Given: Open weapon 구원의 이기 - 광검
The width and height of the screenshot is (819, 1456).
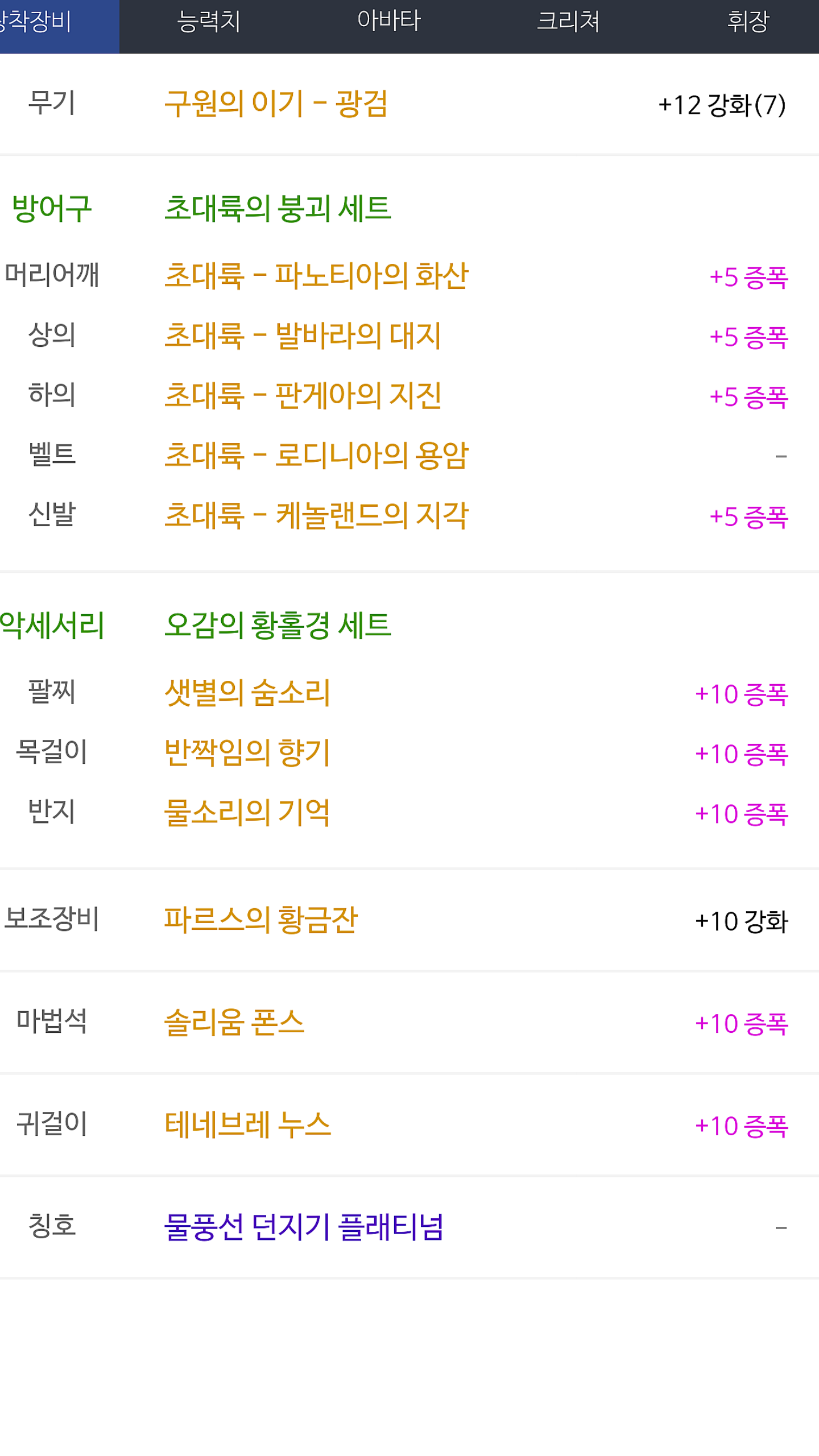Looking at the screenshot, I should pyautogui.click(x=276, y=104).
